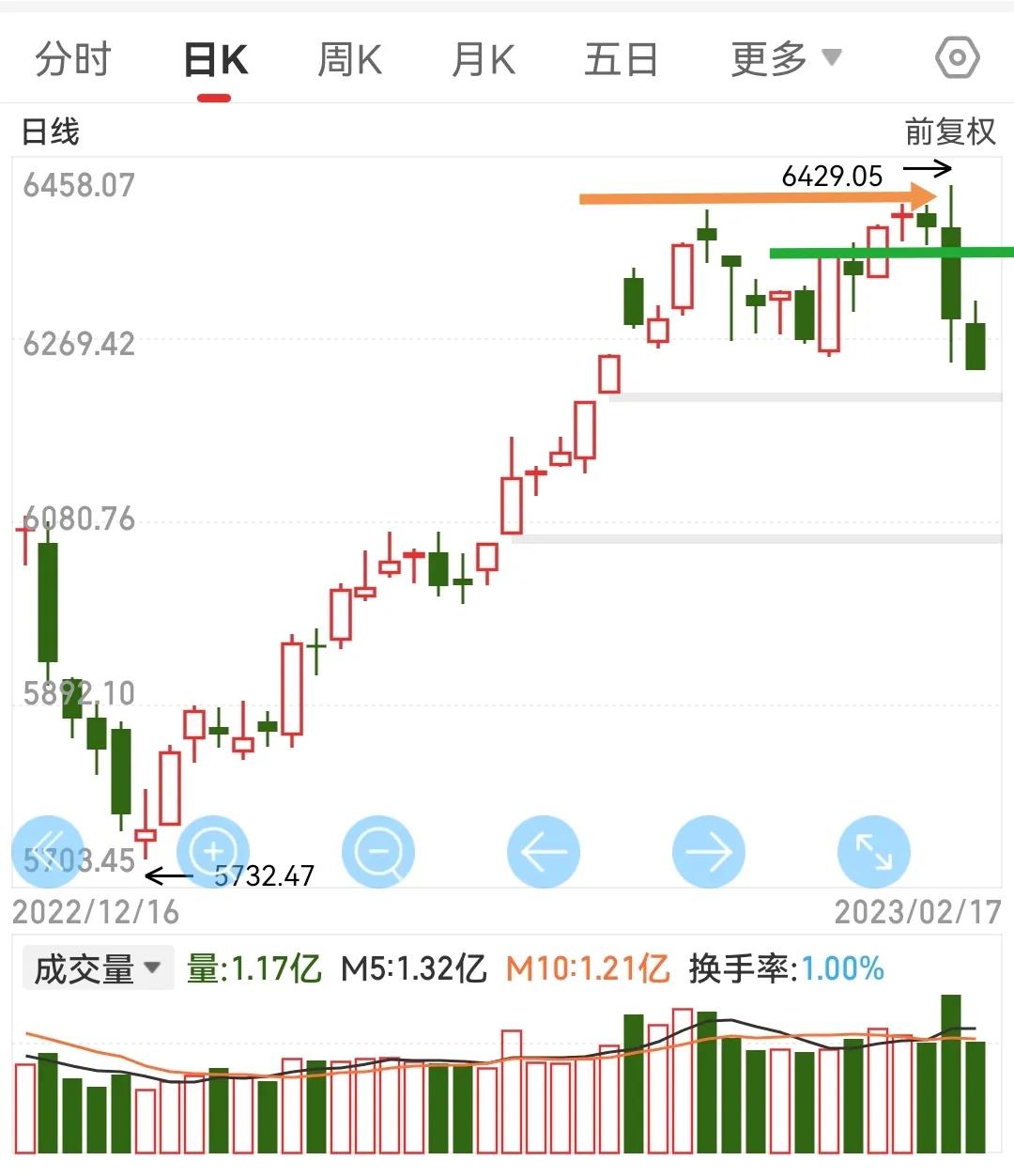Open the 更多 dropdown menu
This screenshot has height=1176, width=1014.
point(766,57)
